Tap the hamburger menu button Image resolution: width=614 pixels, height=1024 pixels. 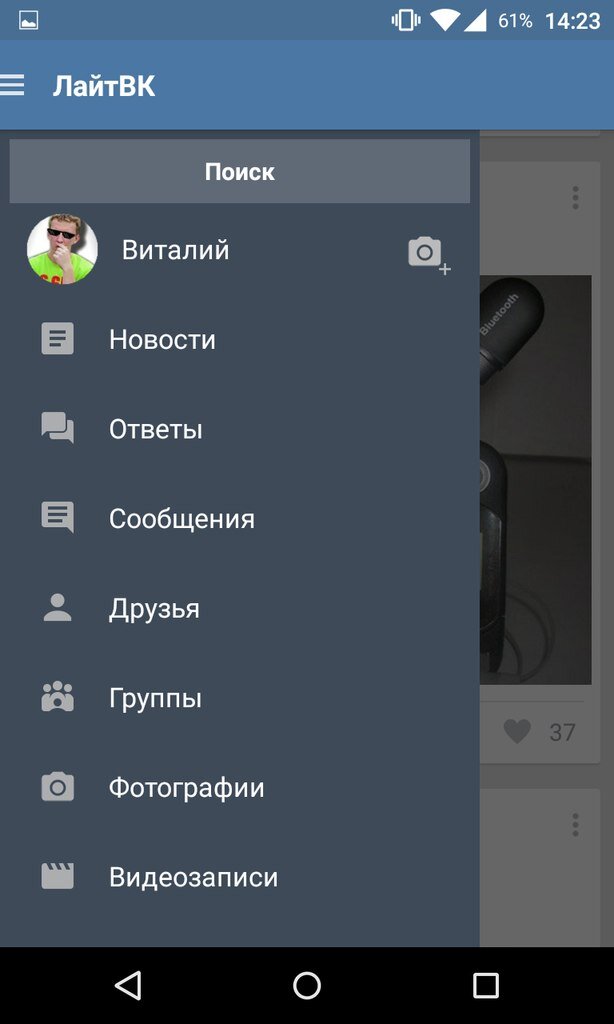(13, 85)
